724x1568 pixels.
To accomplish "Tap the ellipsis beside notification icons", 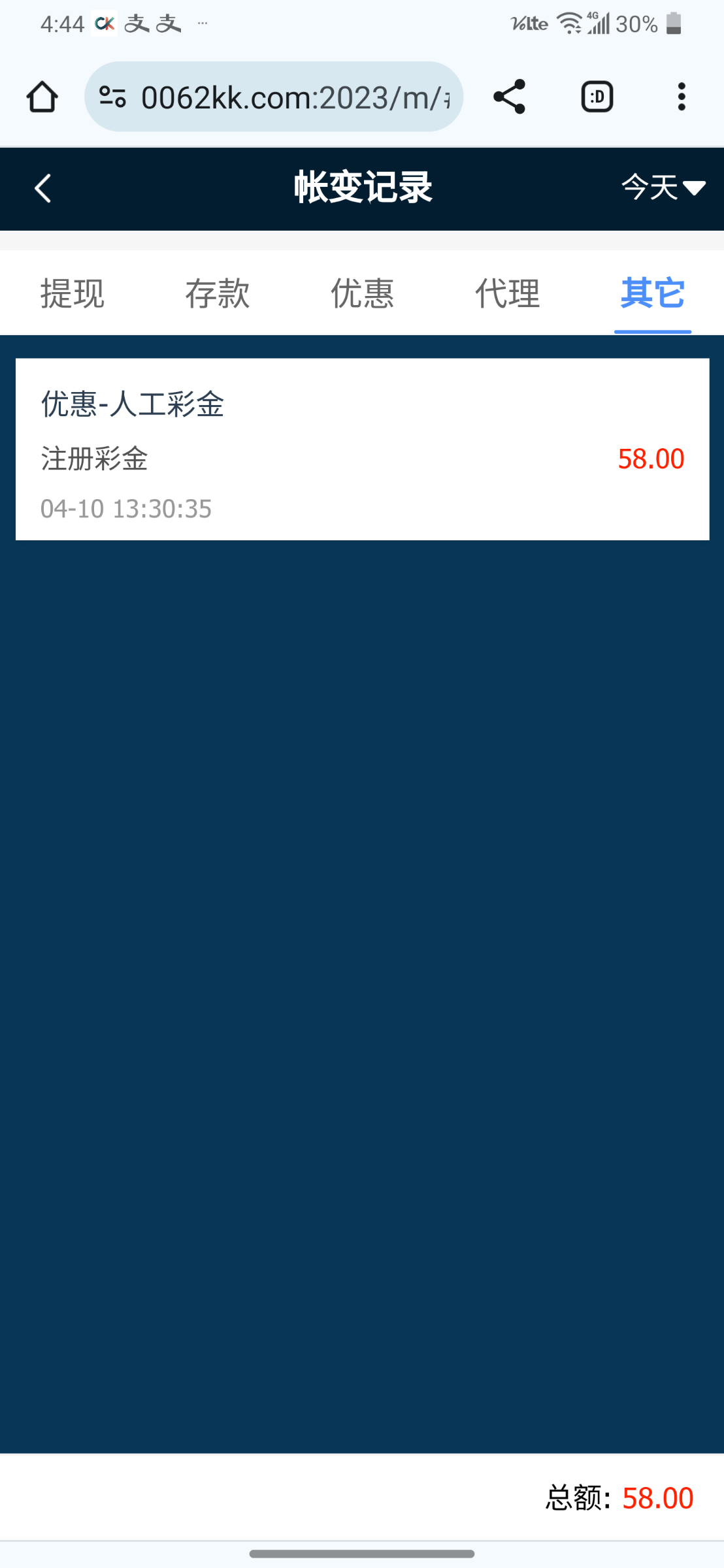I will click(201, 25).
